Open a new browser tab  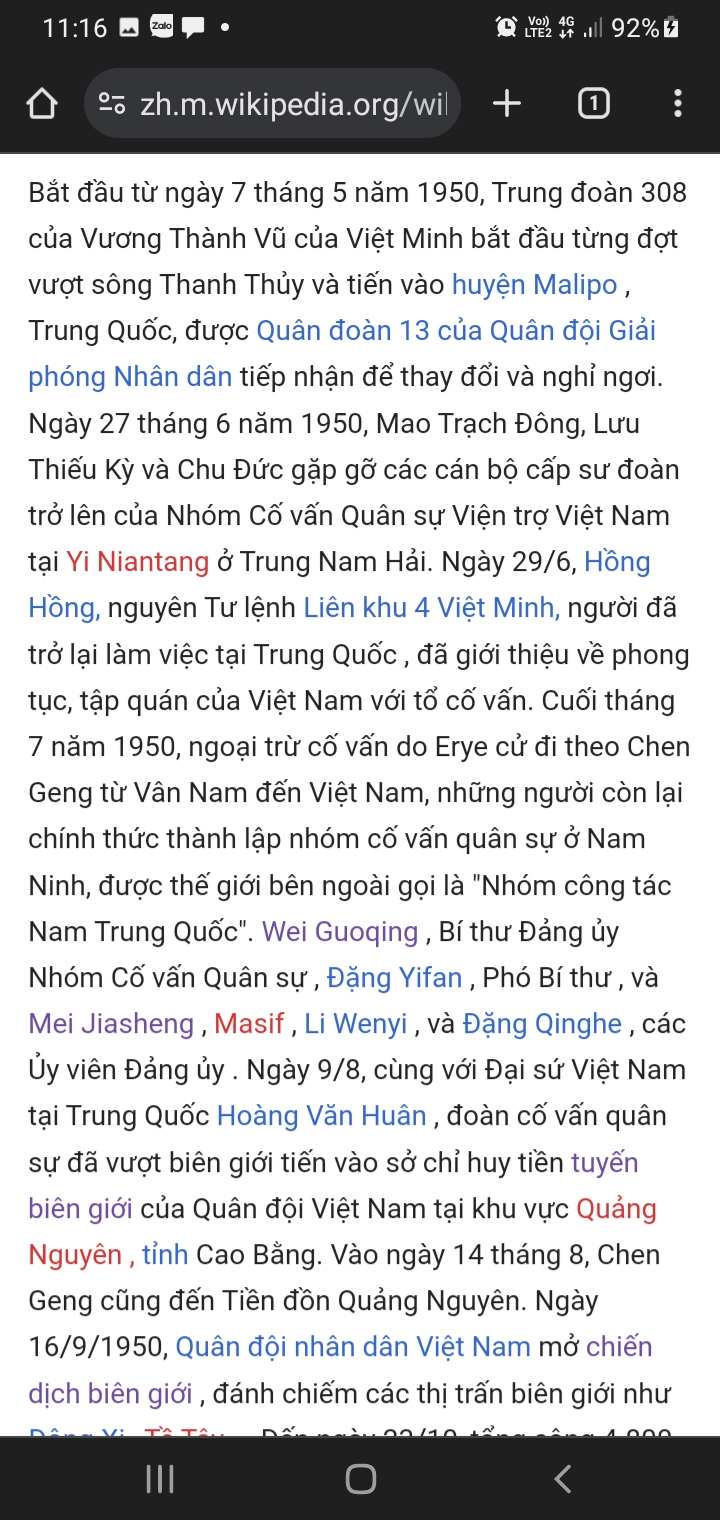[507, 103]
